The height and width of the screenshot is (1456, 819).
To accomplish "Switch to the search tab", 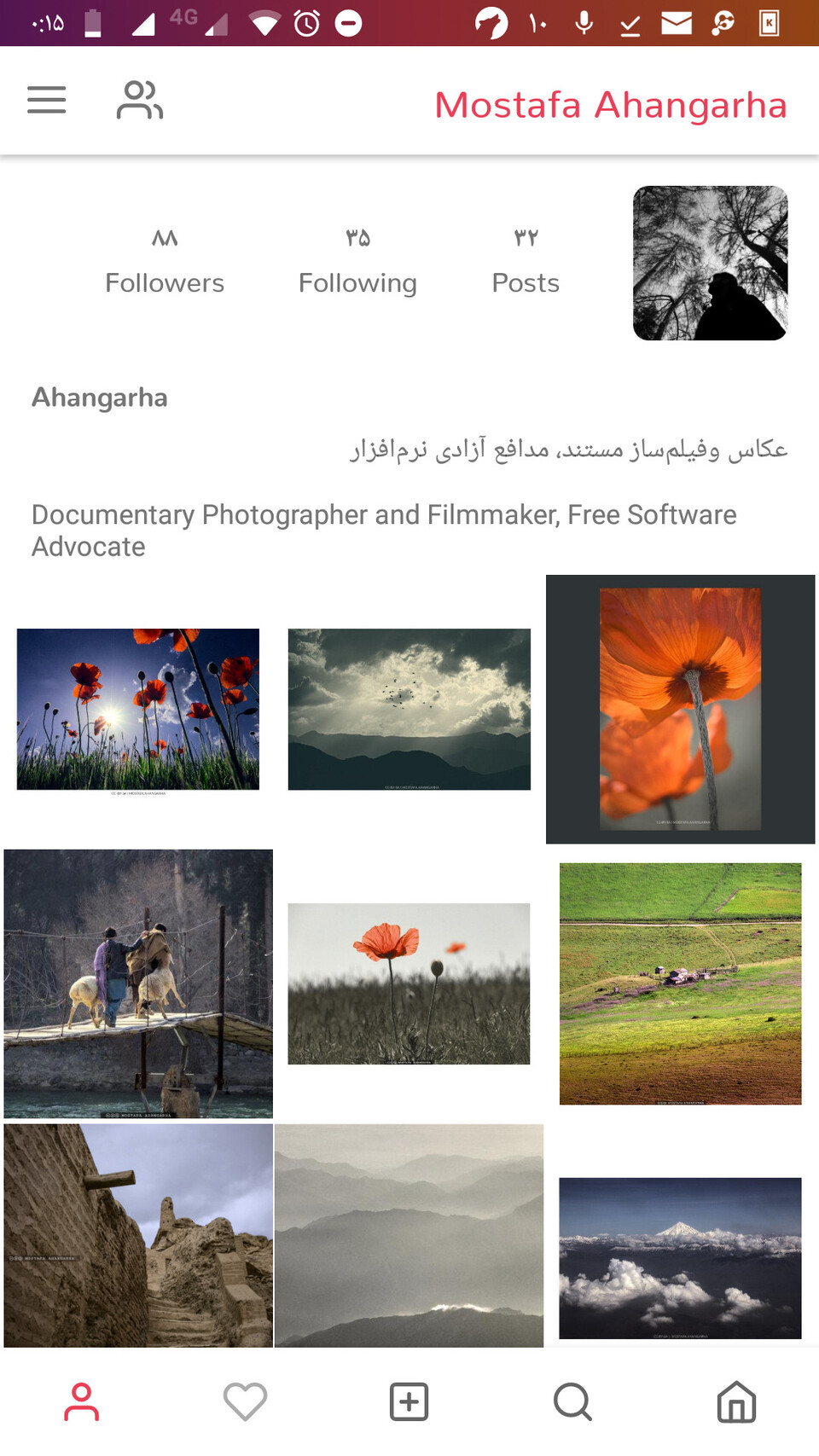I will [x=572, y=1402].
